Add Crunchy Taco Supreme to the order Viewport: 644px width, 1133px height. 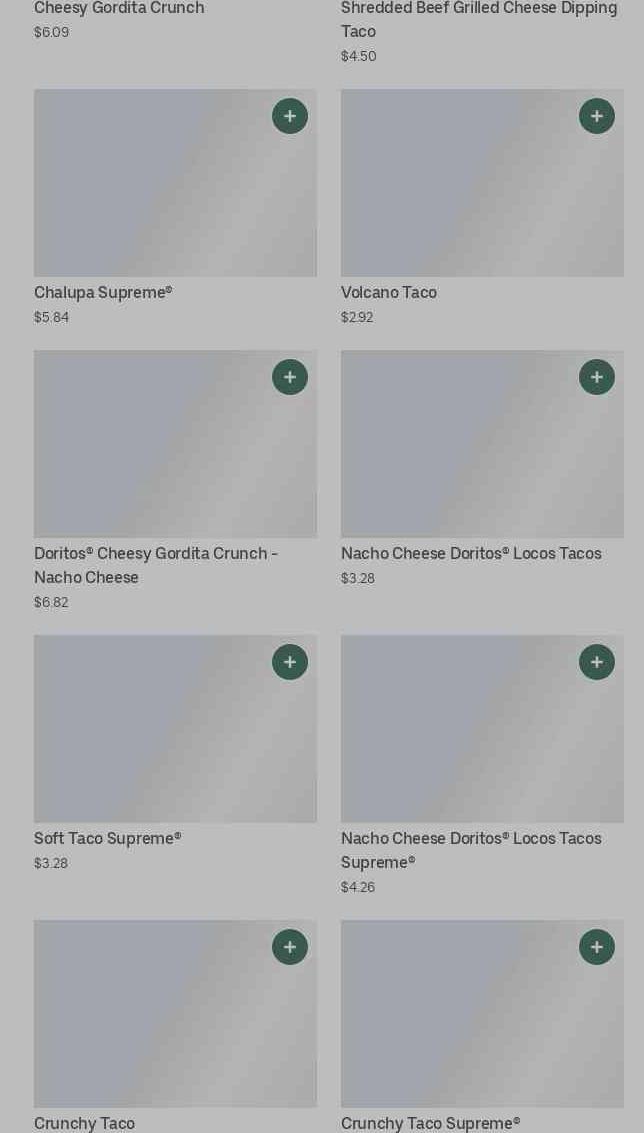pos(597,947)
